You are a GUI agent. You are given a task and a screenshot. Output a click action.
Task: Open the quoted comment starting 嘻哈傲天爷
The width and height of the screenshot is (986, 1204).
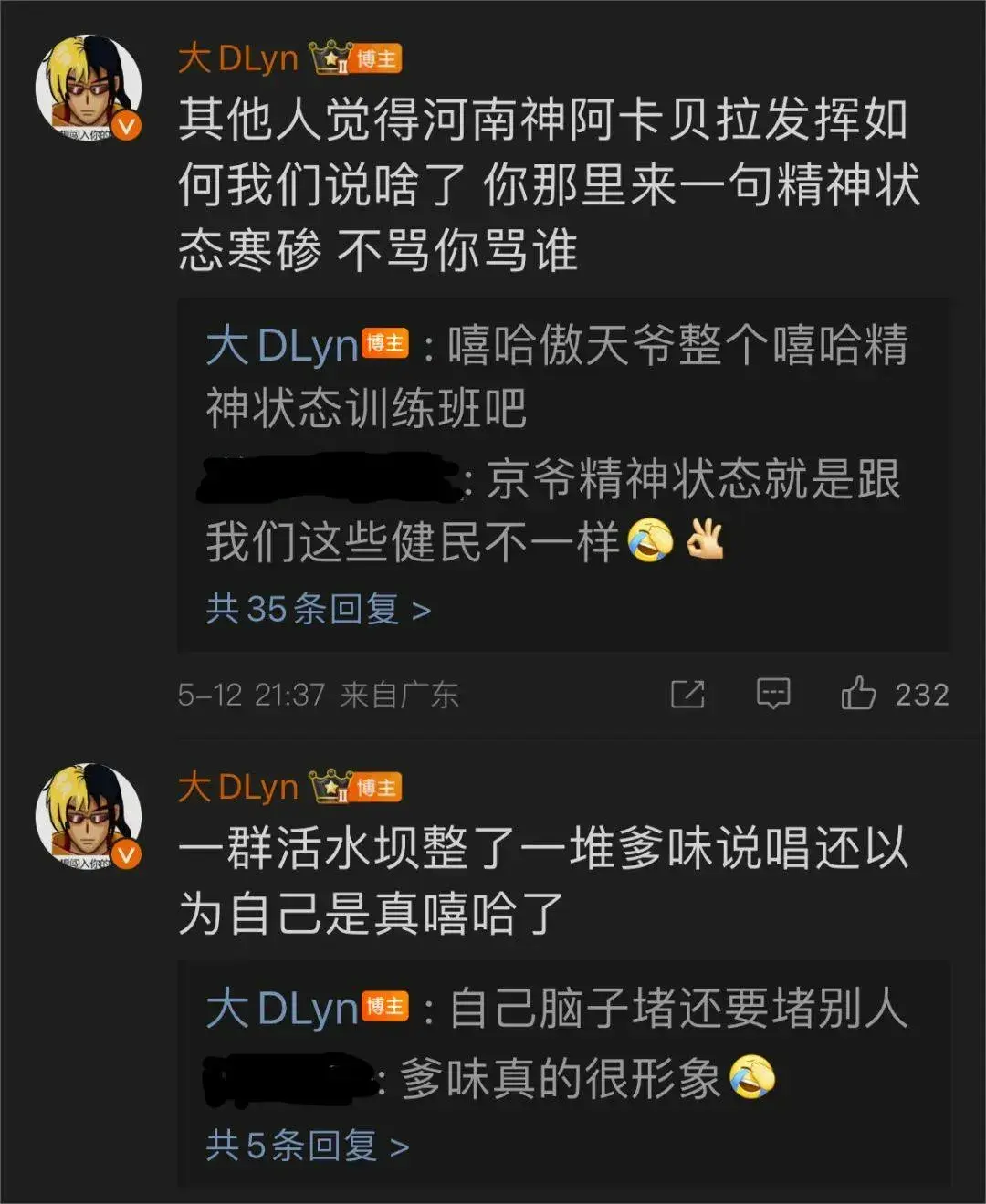coord(639,379)
